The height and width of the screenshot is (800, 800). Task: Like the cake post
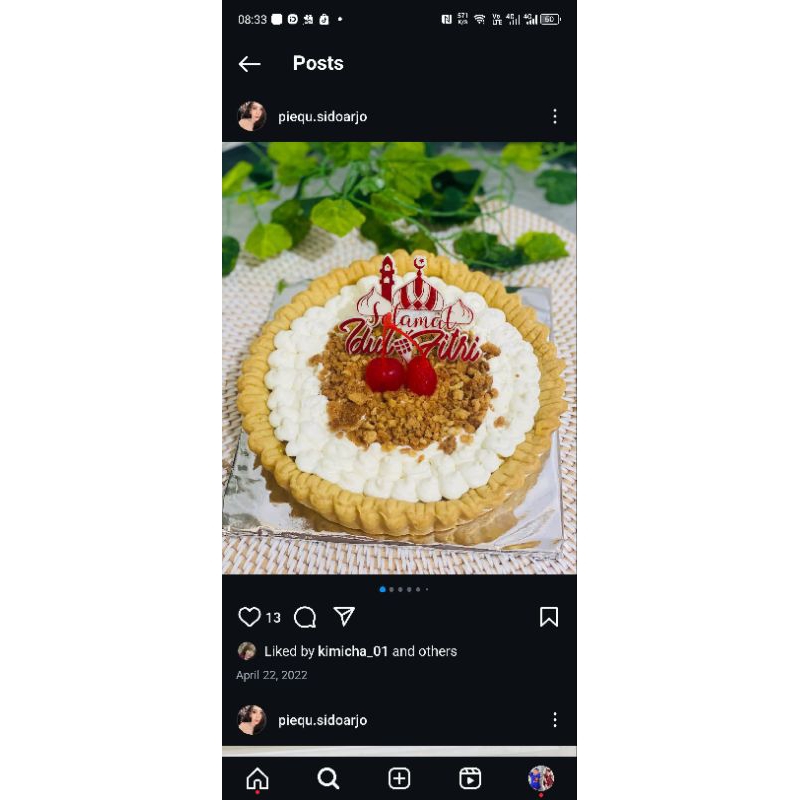249,617
